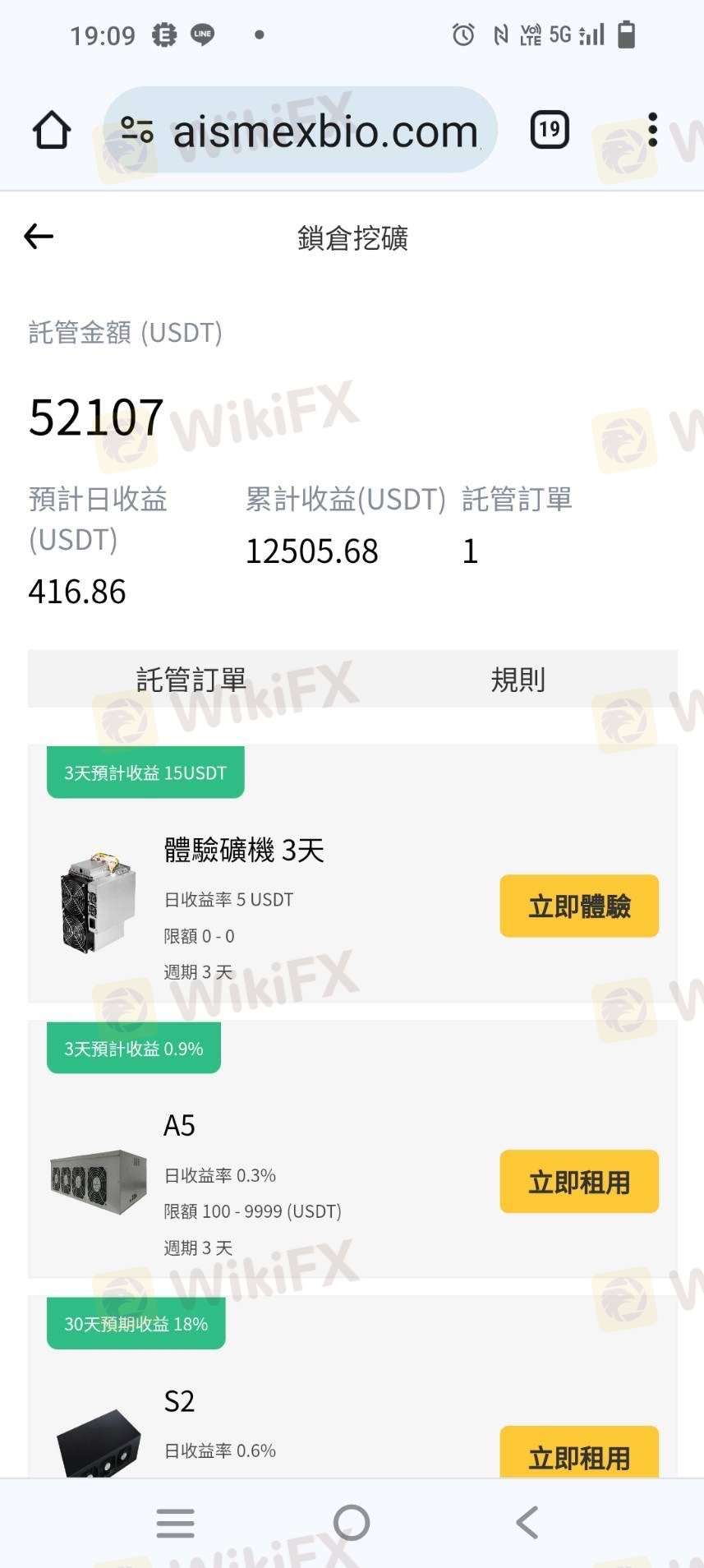704x1568 pixels.
Task: Tap 立即體驗 for the 3-day trial miner
Action: pos(579,906)
